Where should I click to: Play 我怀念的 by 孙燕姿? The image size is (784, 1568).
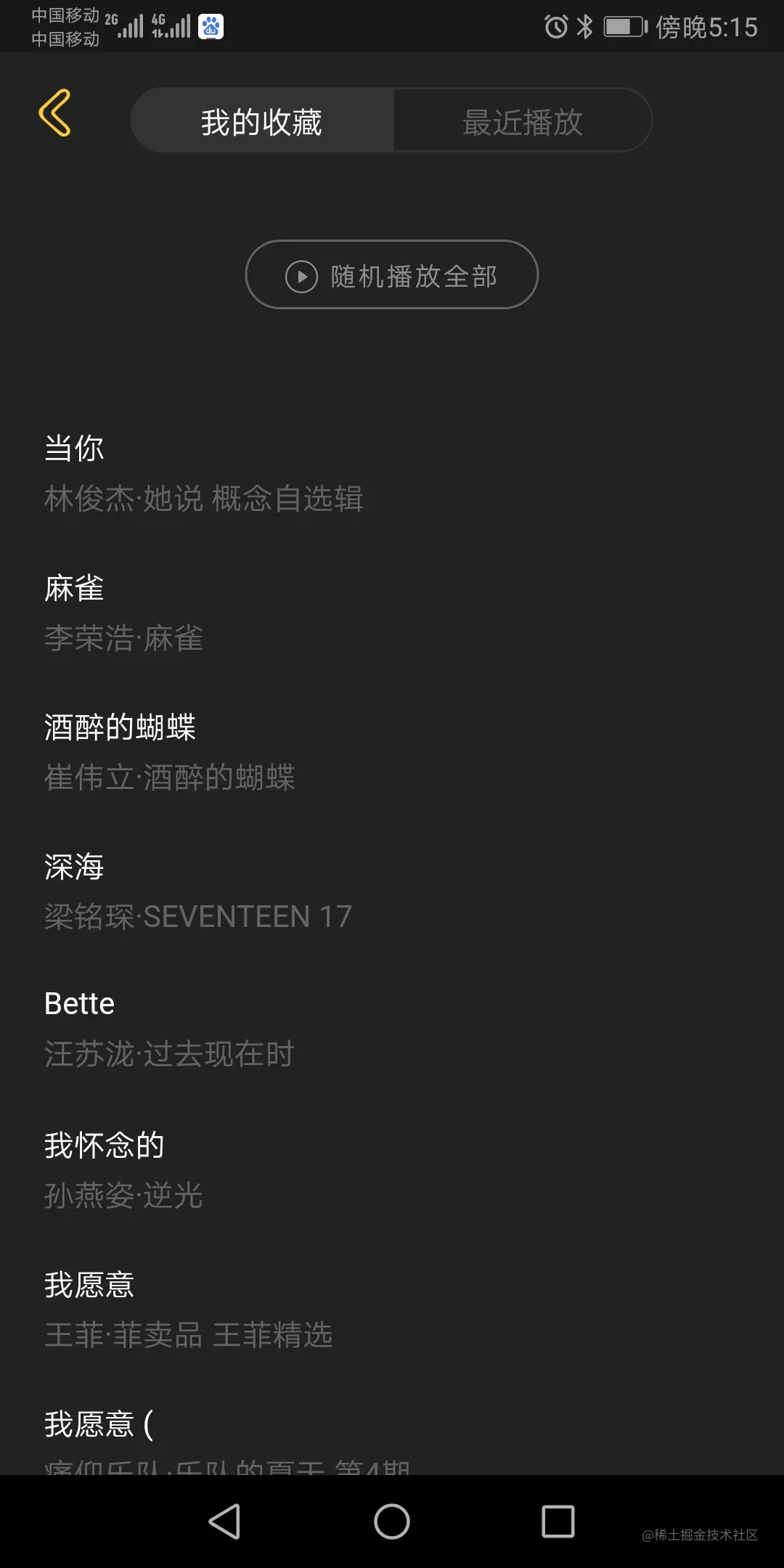[x=123, y=1169]
